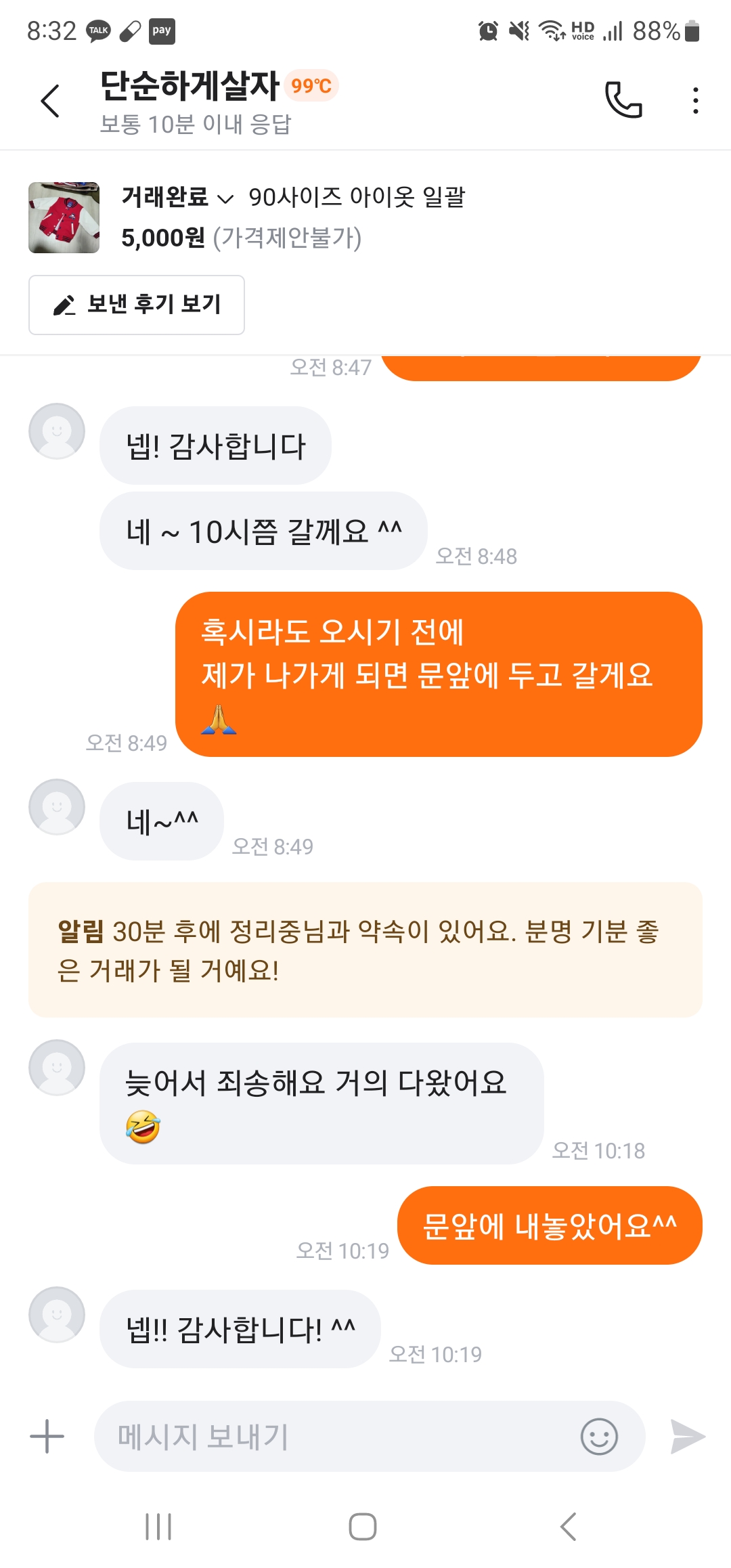Open 단순하게살자's profile from the chat title
The width and height of the screenshot is (731, 1568).
click(x=190, y=86)
